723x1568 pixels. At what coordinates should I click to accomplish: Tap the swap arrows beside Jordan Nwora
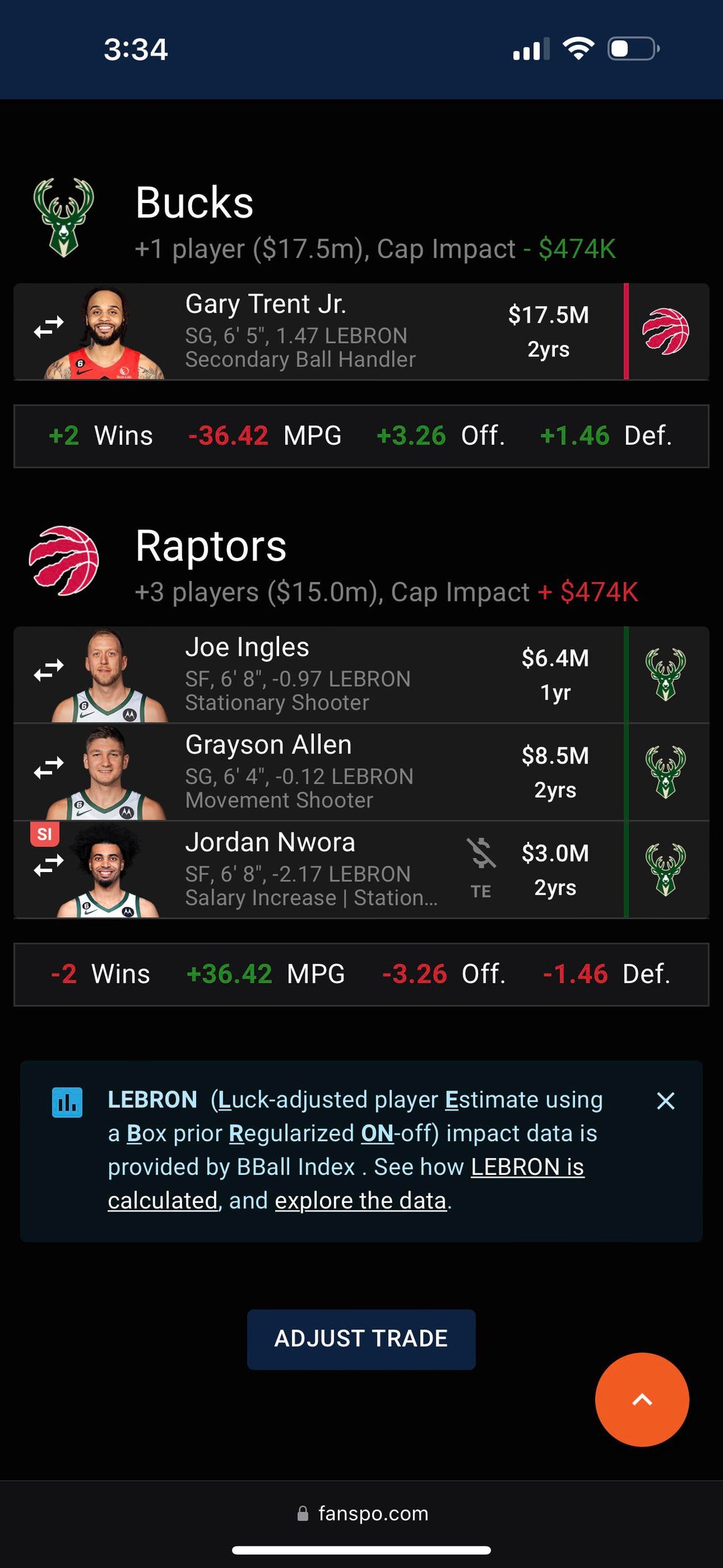[49, 866]
